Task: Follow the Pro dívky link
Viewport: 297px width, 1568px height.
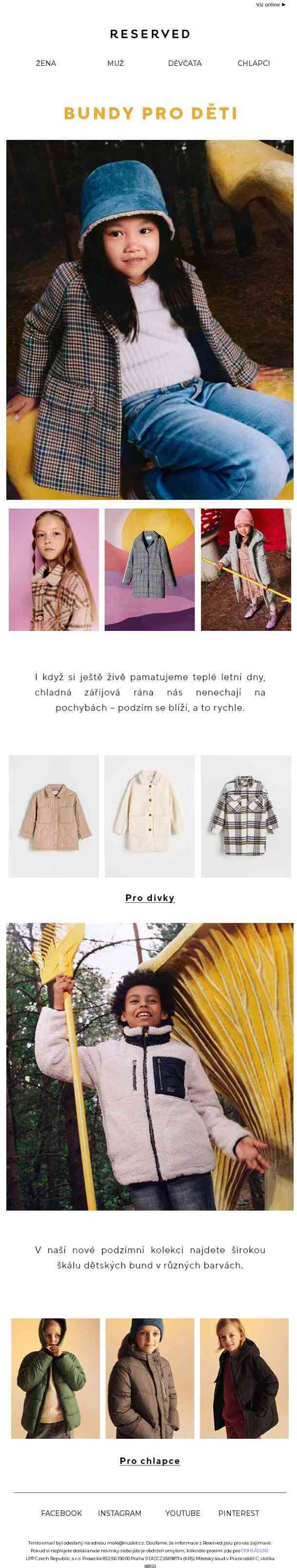Action: pyautogui.click(x=149, y=898)
